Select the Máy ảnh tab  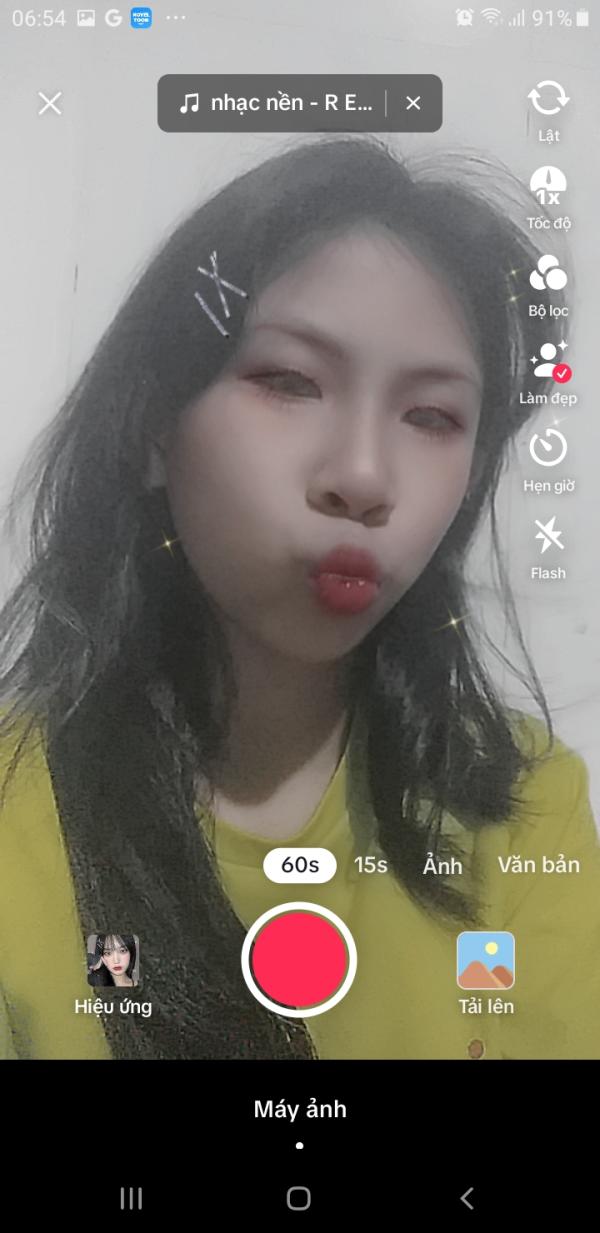click(x=300, y=1109)
